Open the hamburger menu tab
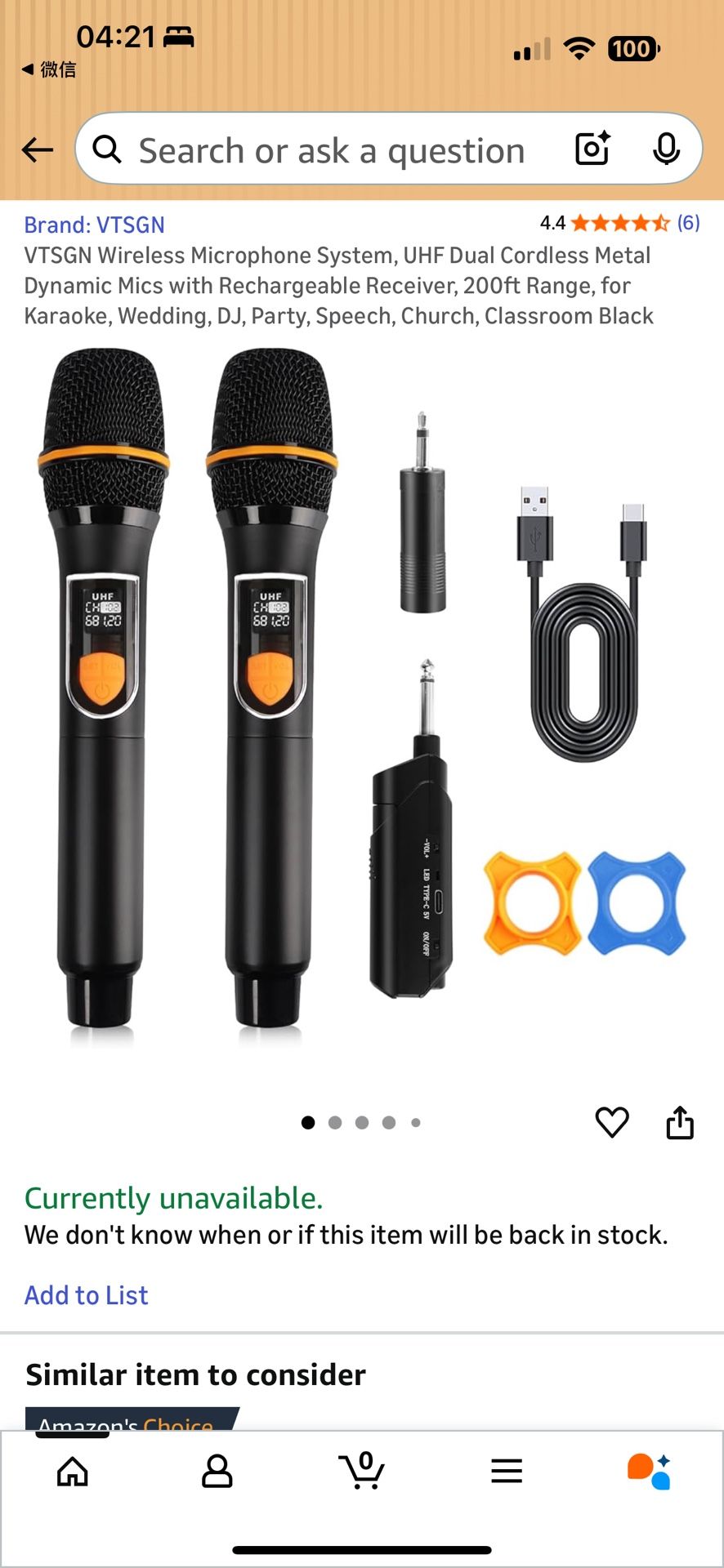This screenshot has width=724, height=1568. click(507, 1472)
